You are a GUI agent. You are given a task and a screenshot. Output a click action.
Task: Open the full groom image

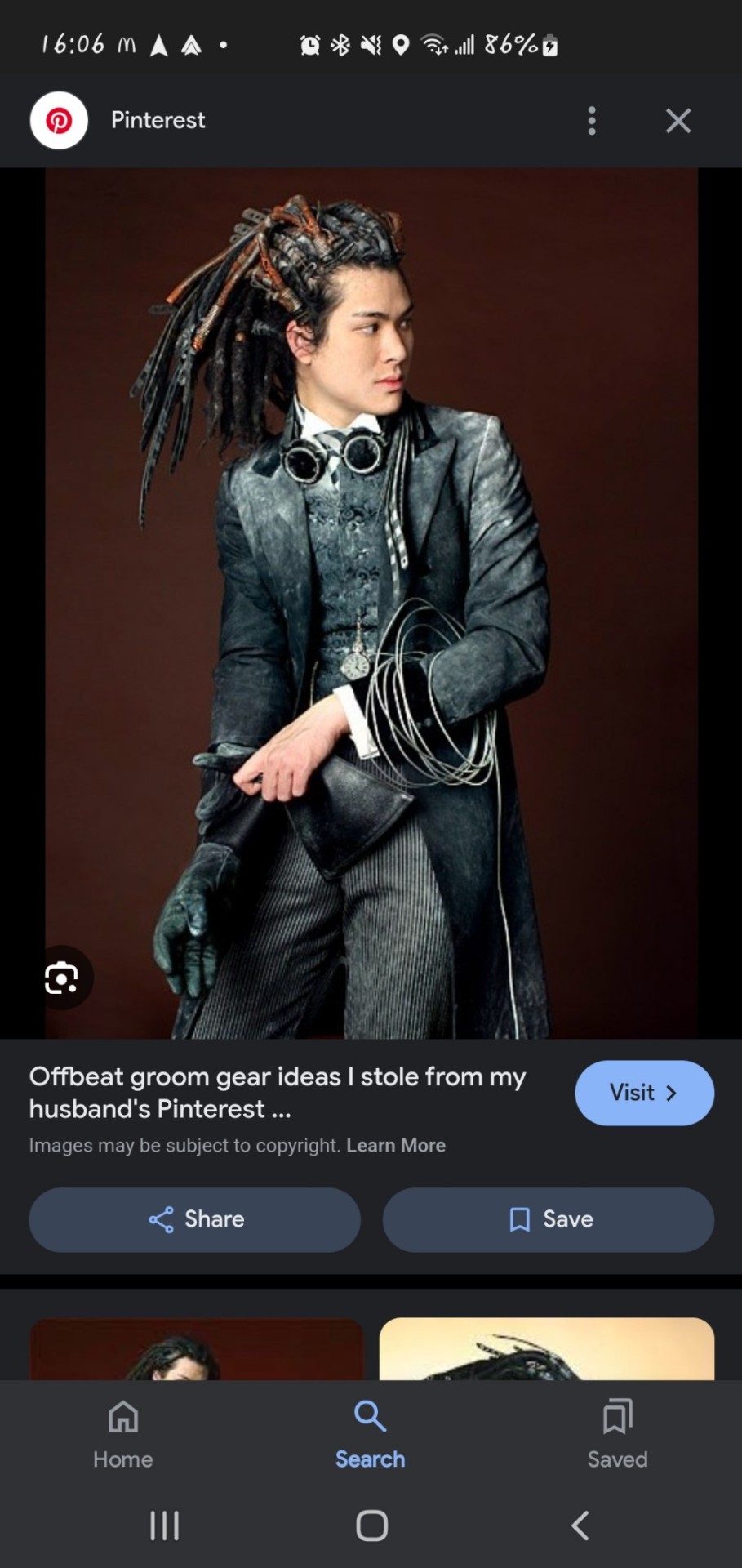(x=371, y=603)
